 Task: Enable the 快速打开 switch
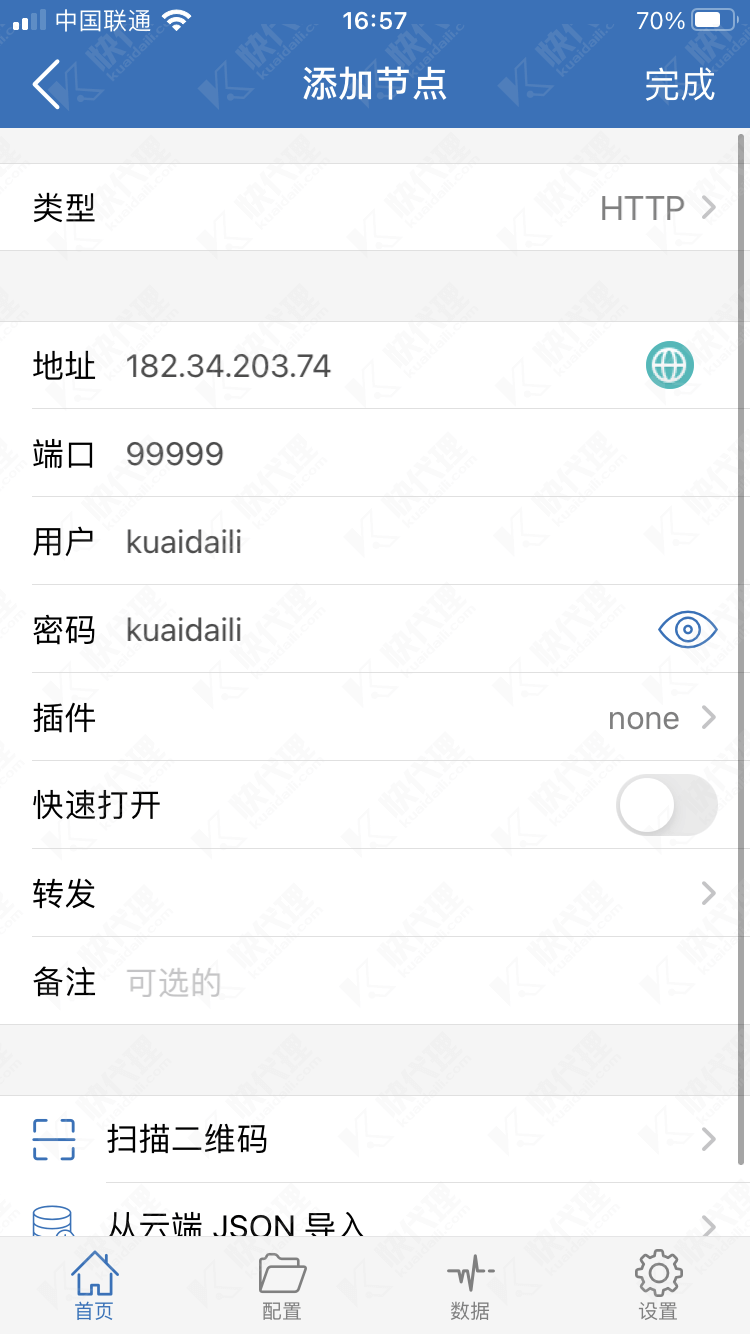point(666,805)
